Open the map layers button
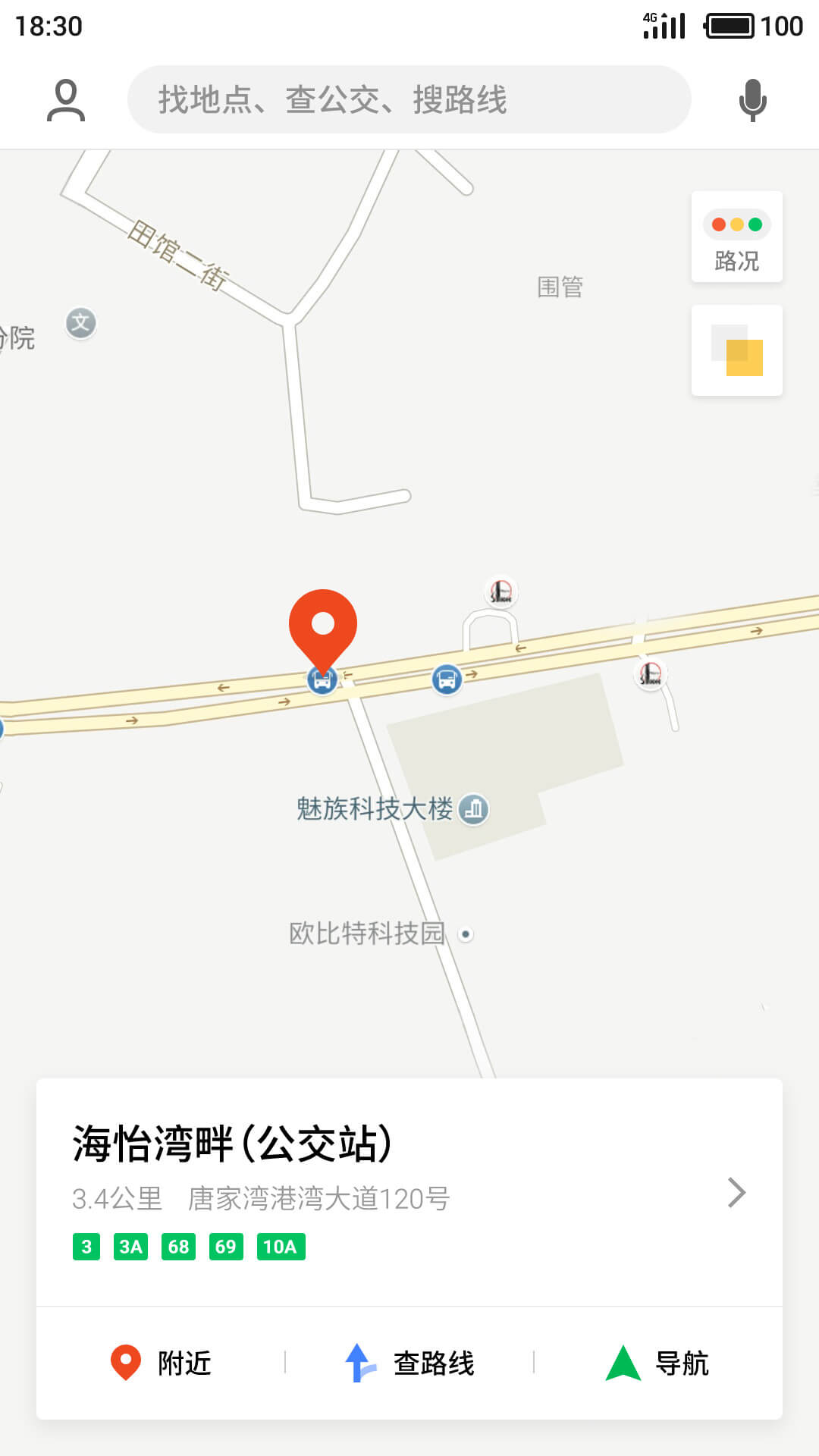The image size is (819, 1456). point(737,350)
